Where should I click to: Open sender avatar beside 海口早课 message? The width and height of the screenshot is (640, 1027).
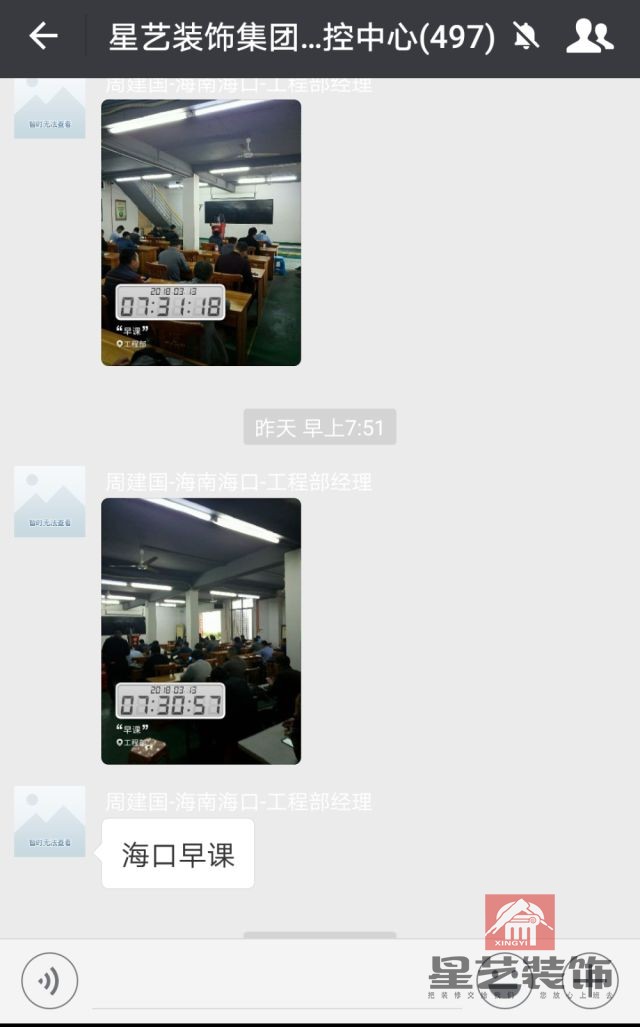click(49, 822)
